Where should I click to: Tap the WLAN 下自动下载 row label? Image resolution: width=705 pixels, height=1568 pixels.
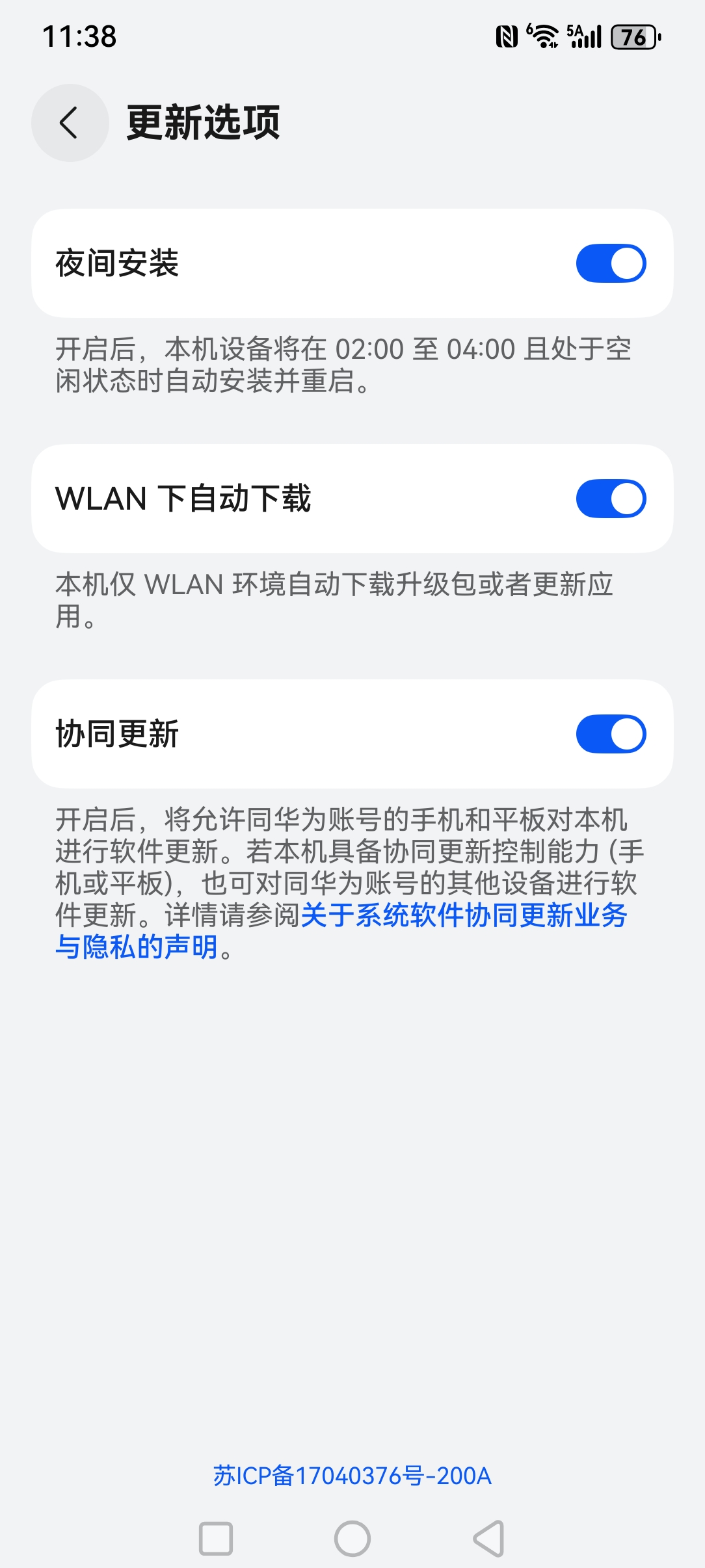(183, 497)
